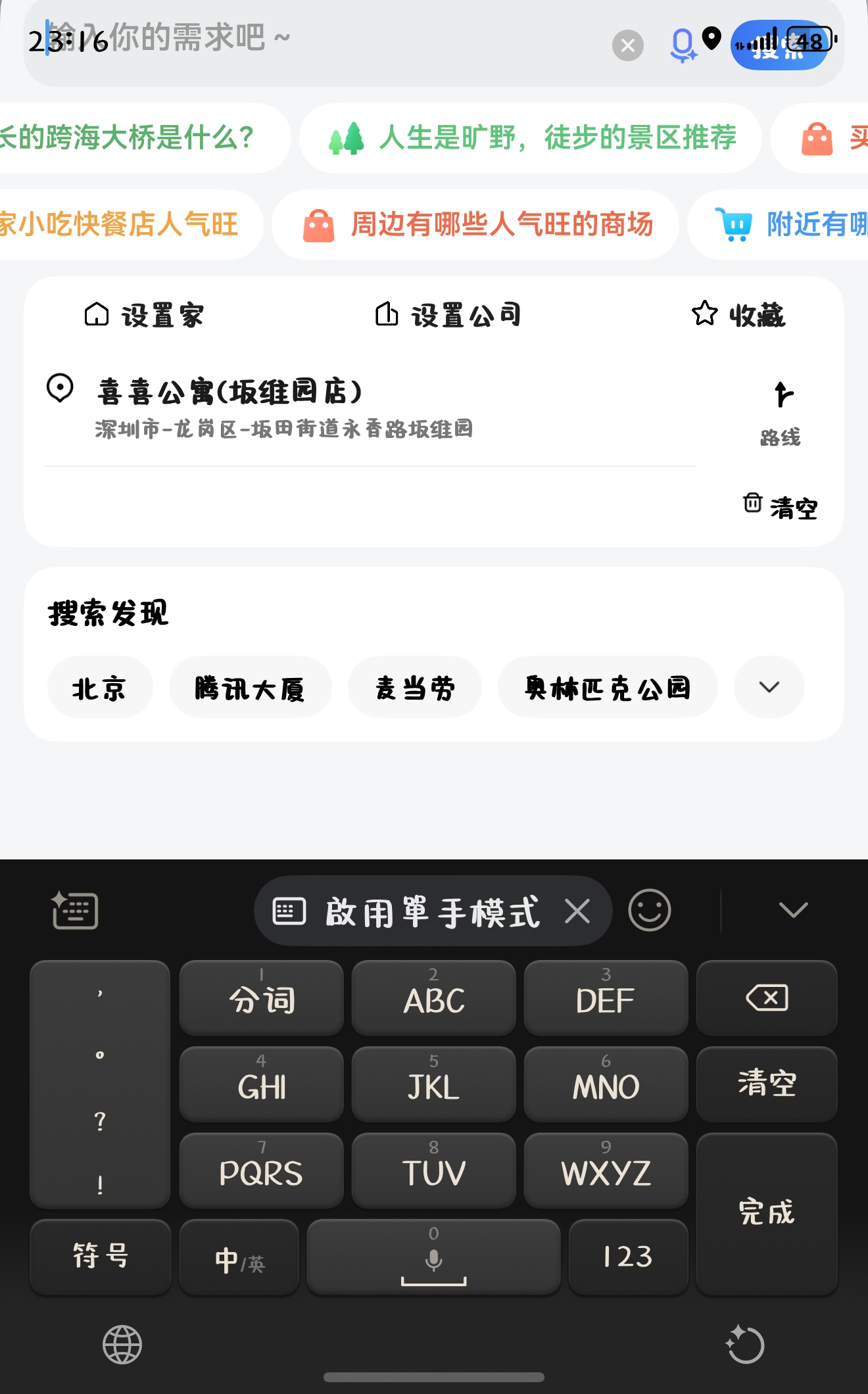Clear the search input with the X icon

coord(628,45)
